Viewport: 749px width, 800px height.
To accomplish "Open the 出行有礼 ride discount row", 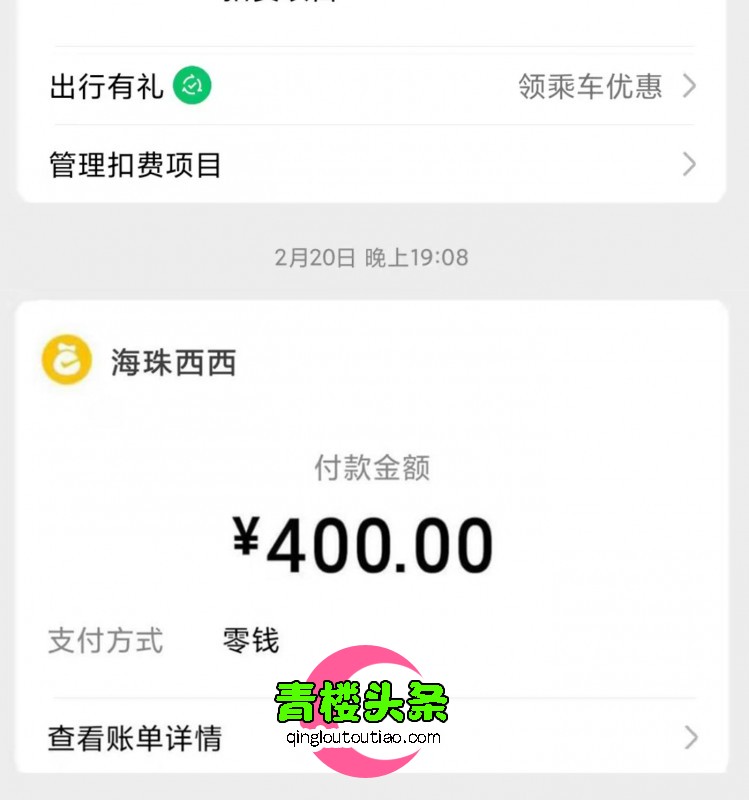I will [370, 87].
